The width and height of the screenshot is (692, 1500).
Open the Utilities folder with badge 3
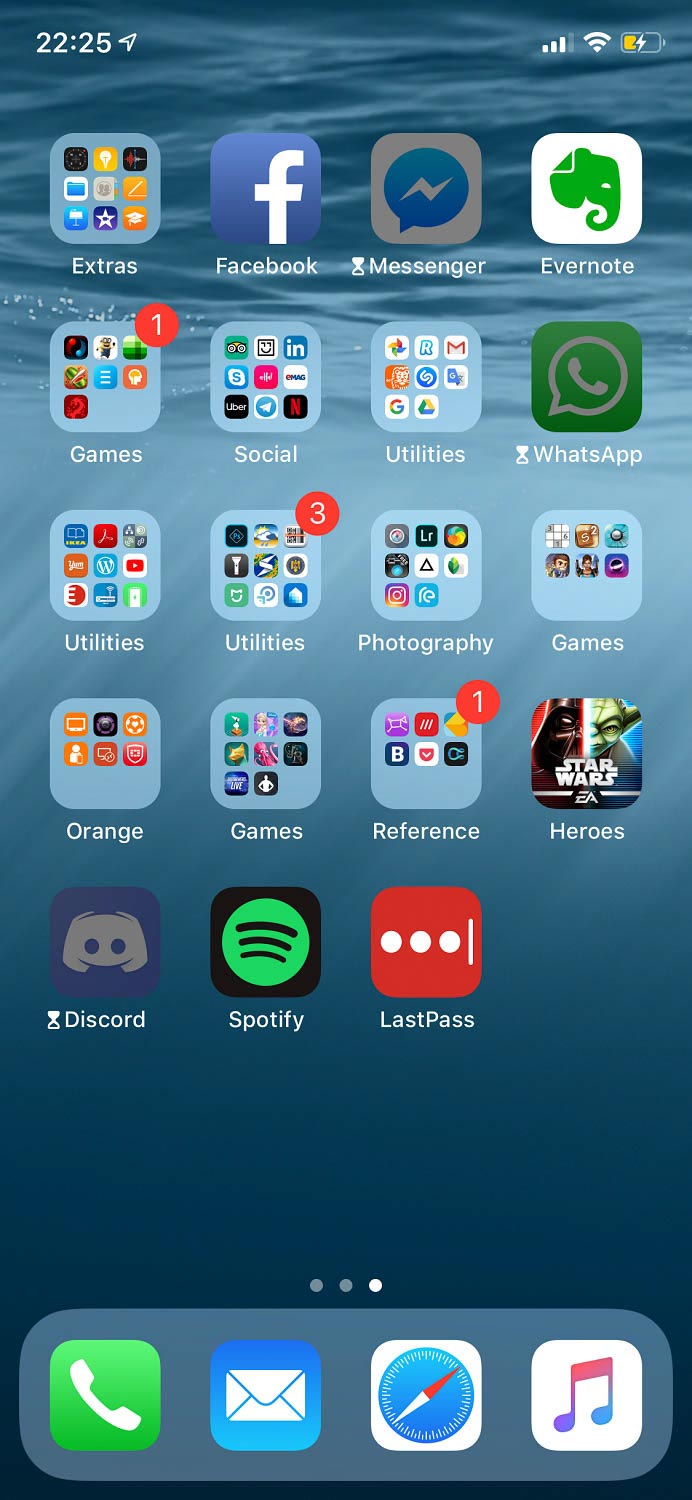pos(266,565)
